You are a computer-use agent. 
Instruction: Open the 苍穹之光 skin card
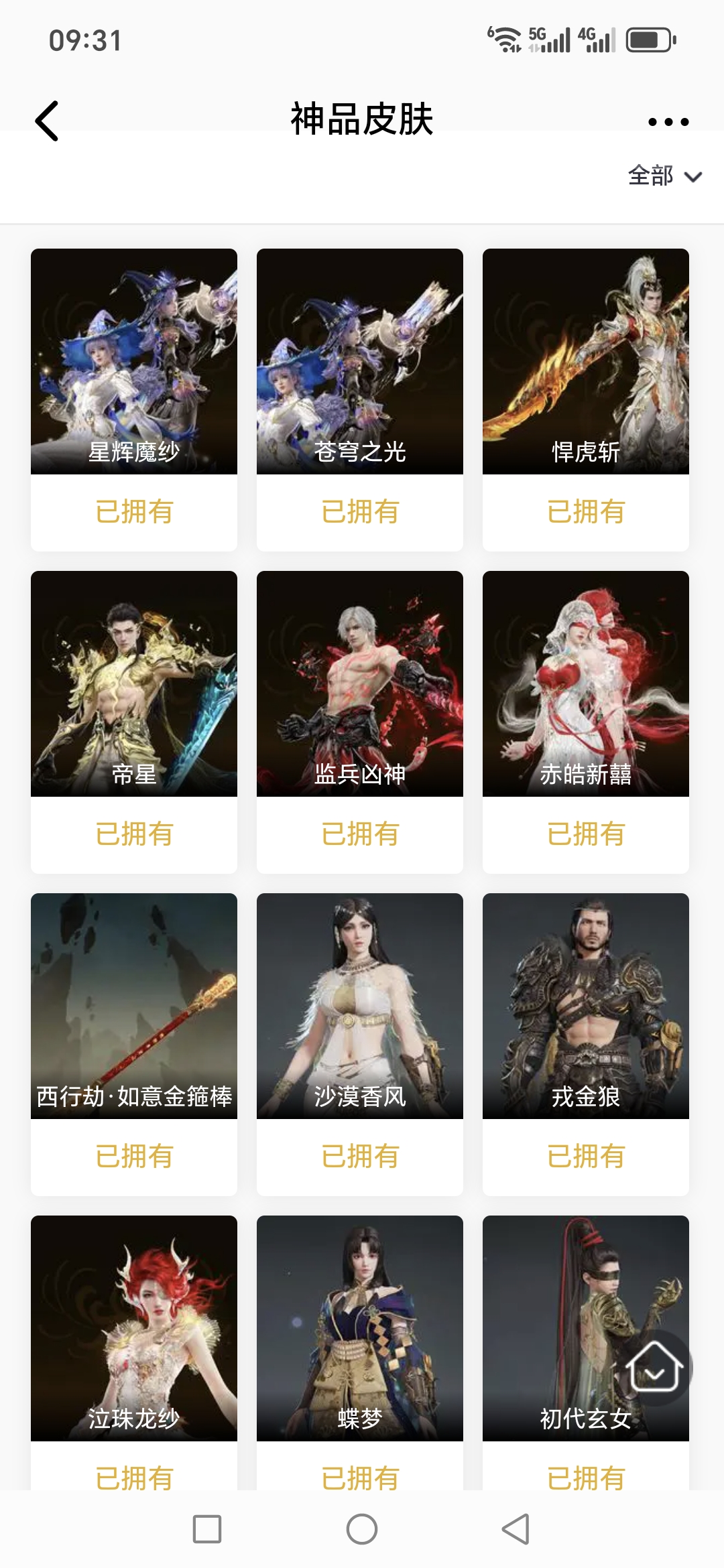pyautogui.click(x=360, y=362)
